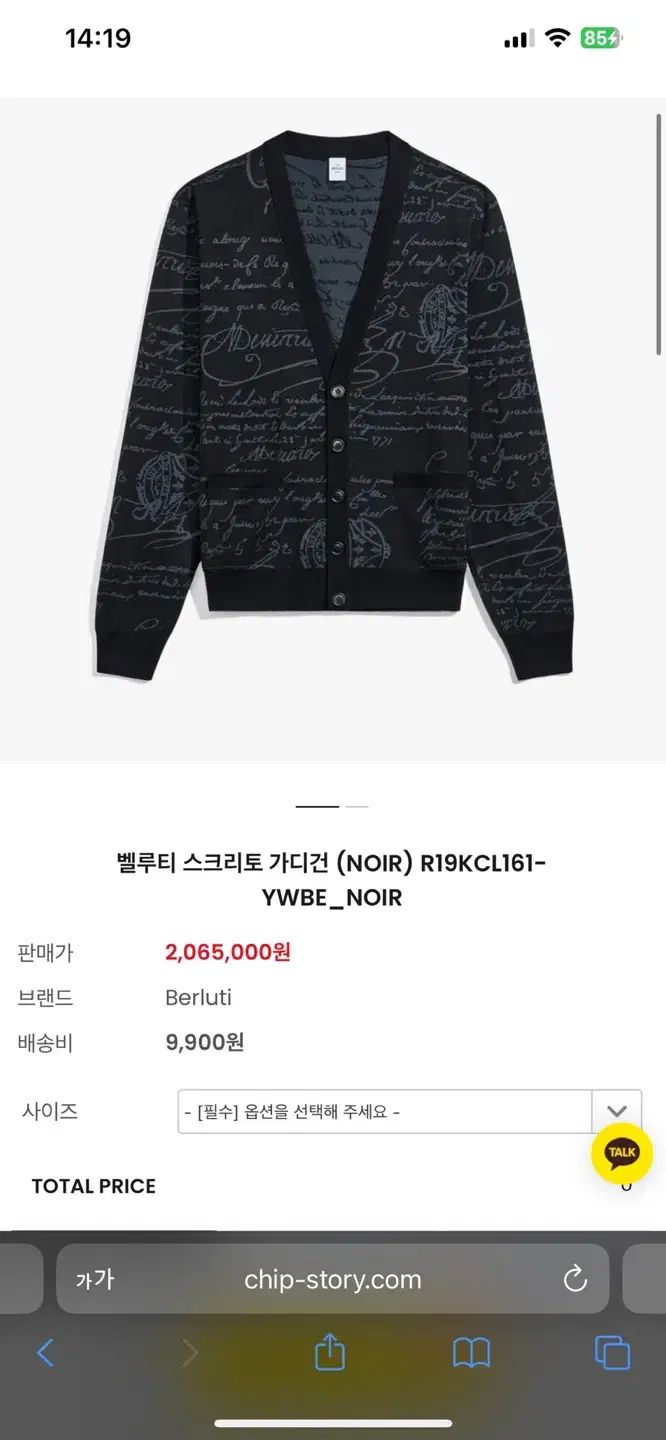666x1440 pixels.
Task: Open Safari bookmarks
Action: (471, 1353)
